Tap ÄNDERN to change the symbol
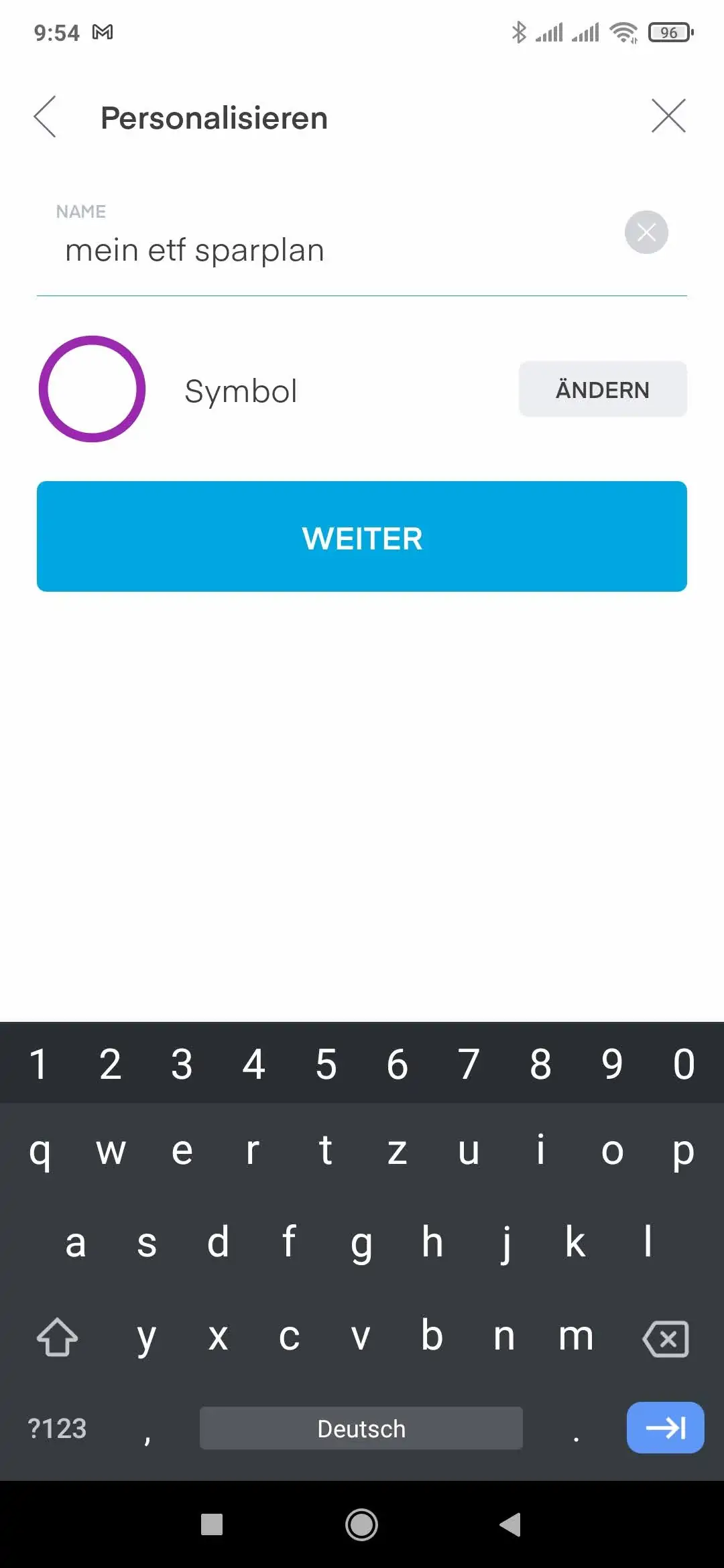724x1568 pixels. [x=603, y=389]
